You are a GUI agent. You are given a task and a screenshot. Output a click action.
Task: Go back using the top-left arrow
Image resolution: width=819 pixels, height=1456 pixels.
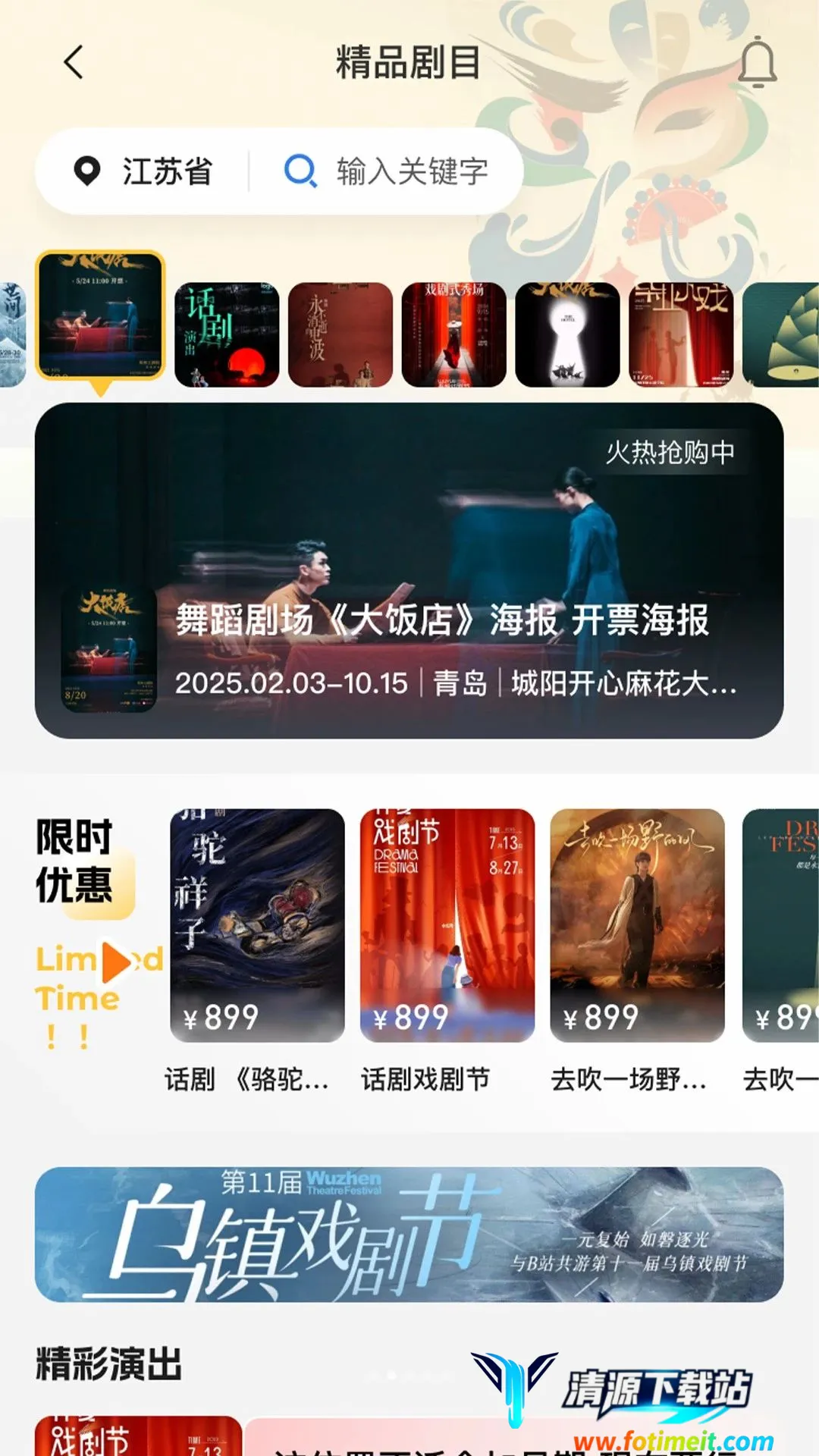(74, 62)
